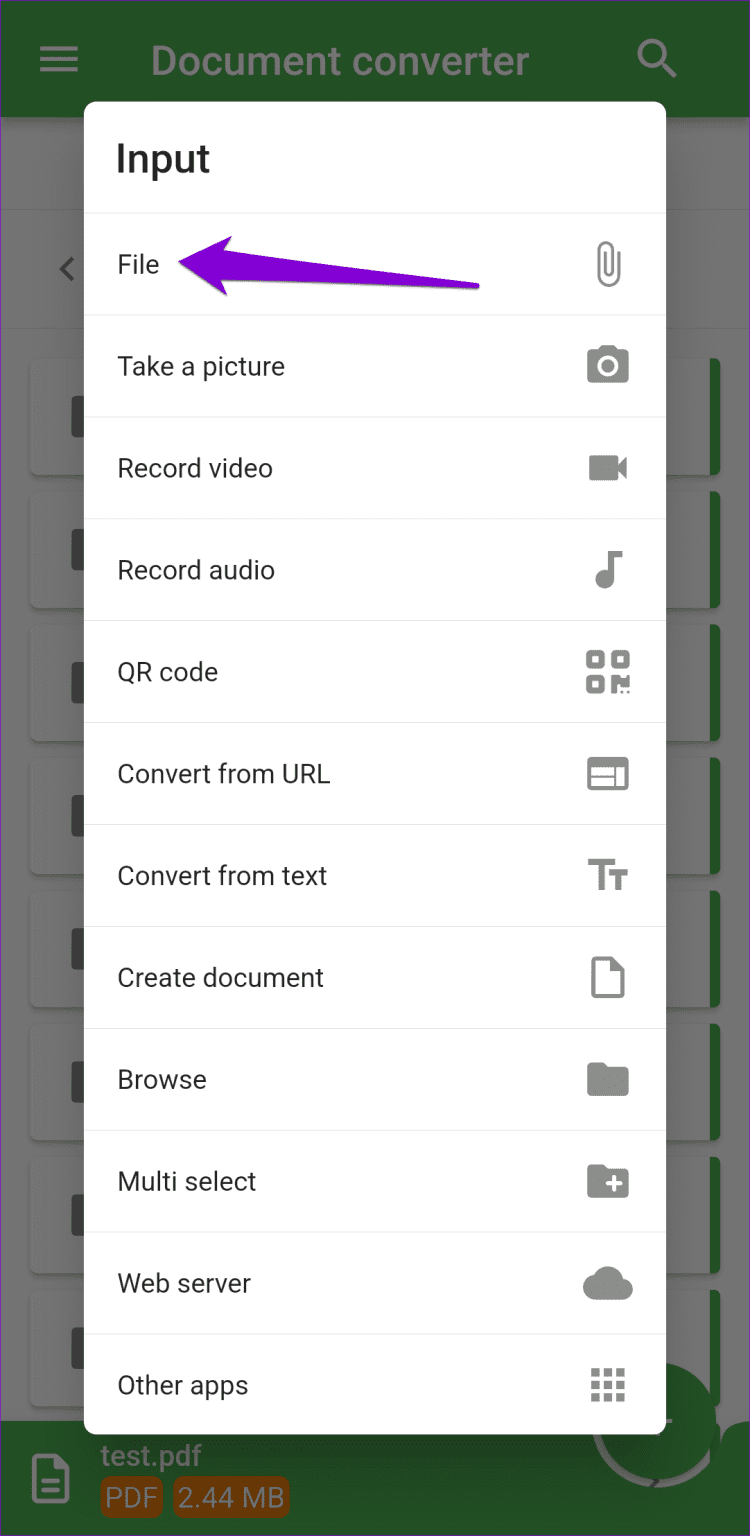
Task: Select the Convert from URL browser icon
Action: click(607, 773)
